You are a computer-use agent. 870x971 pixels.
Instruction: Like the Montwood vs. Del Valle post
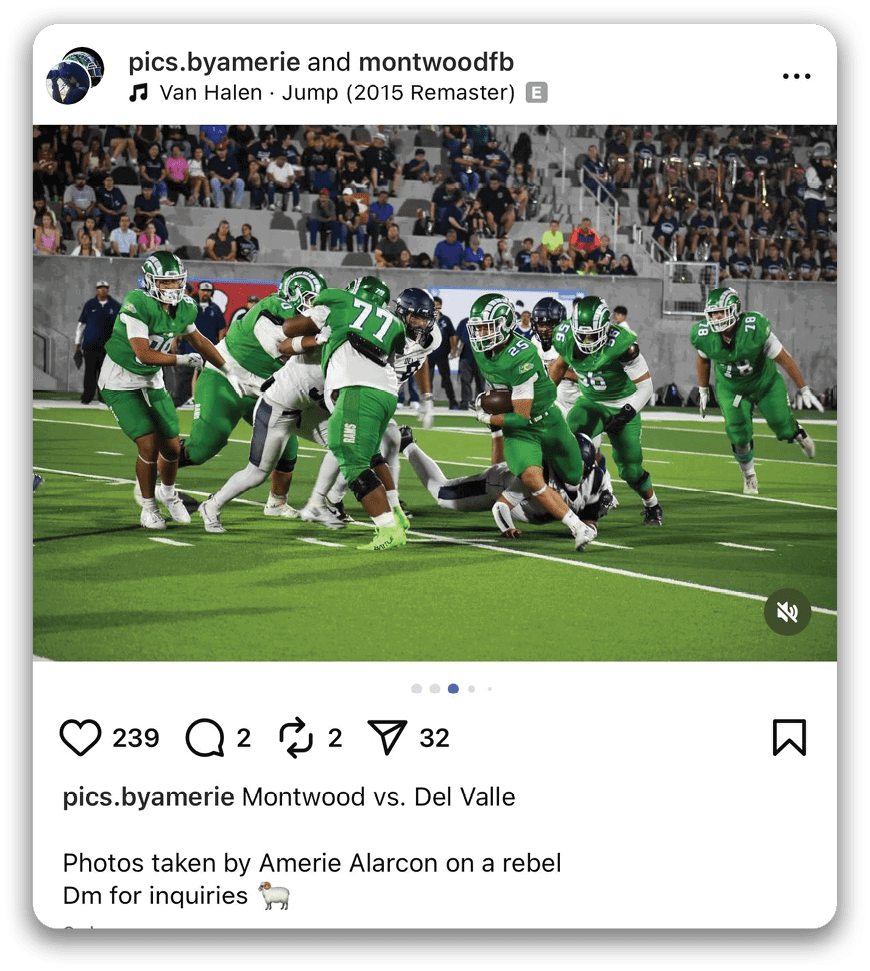point(81,738)
